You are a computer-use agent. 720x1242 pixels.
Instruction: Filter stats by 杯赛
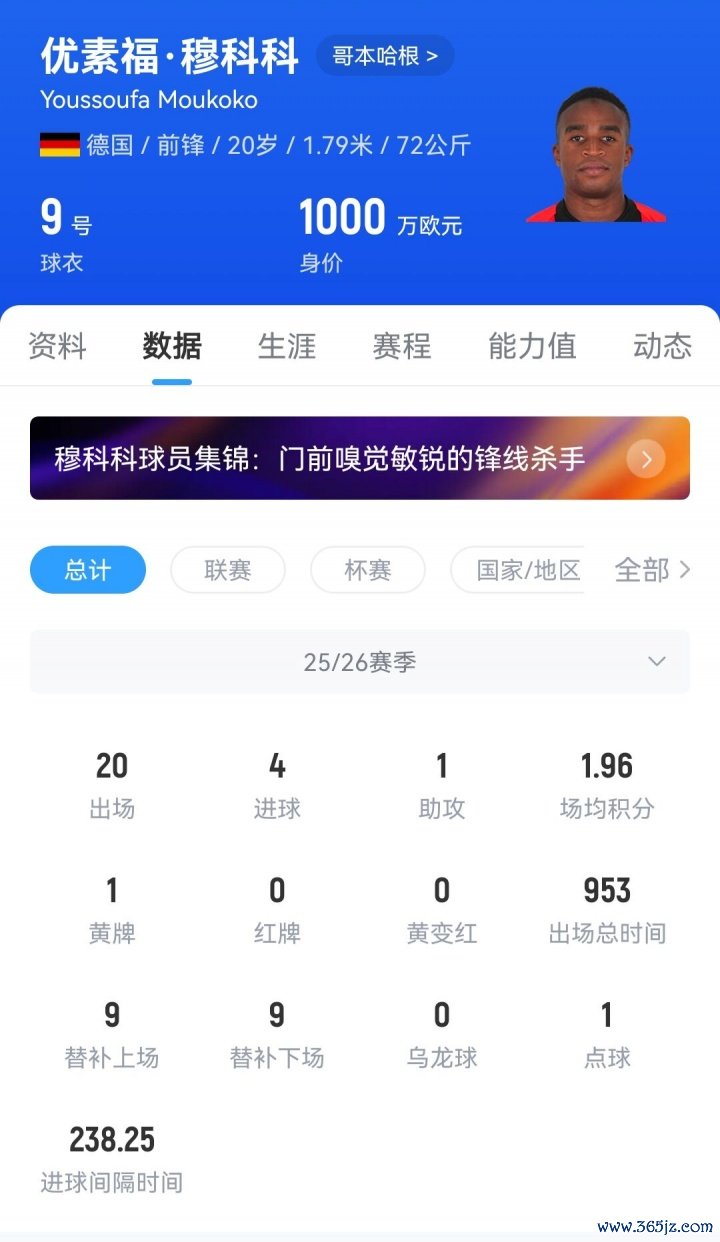point(368,570)
